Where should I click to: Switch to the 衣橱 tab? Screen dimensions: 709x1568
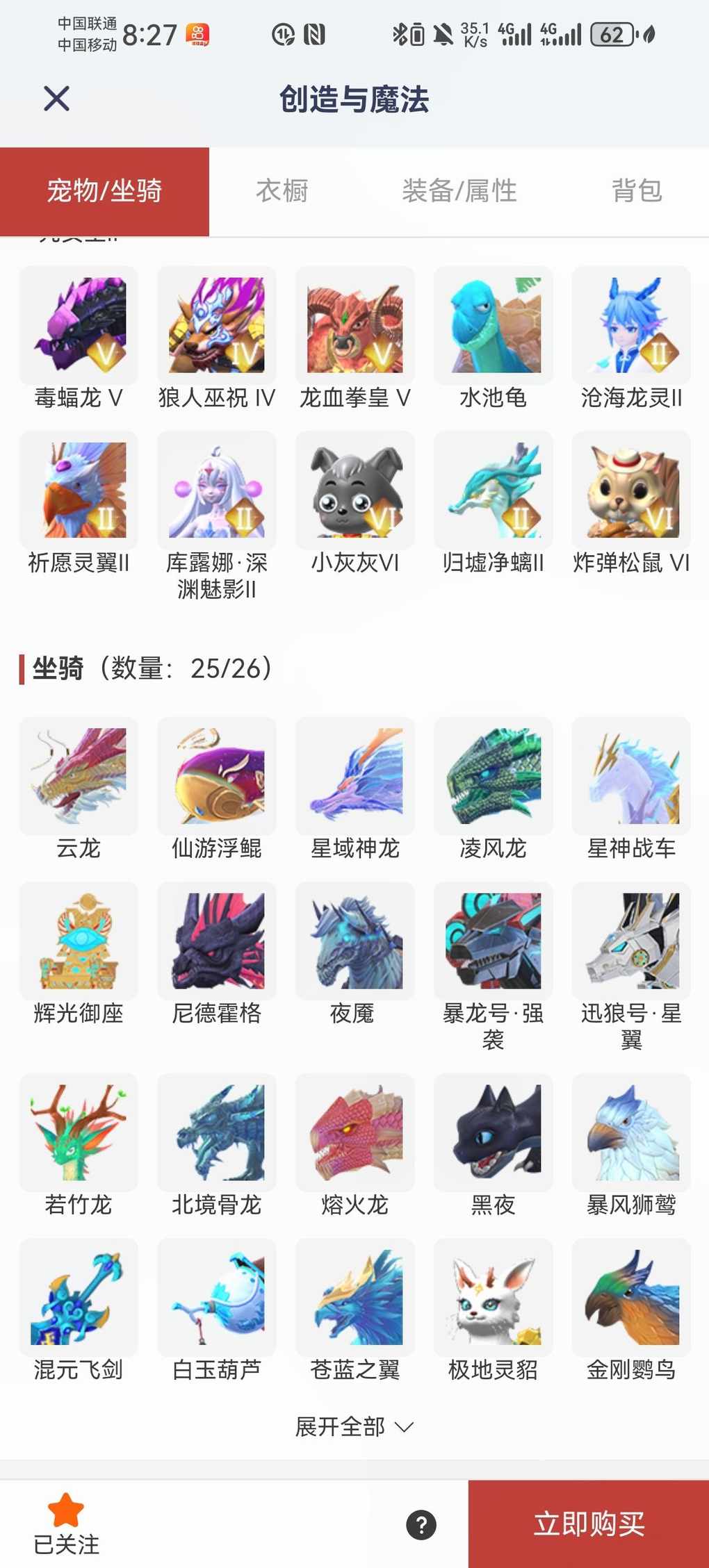(282, 190)
